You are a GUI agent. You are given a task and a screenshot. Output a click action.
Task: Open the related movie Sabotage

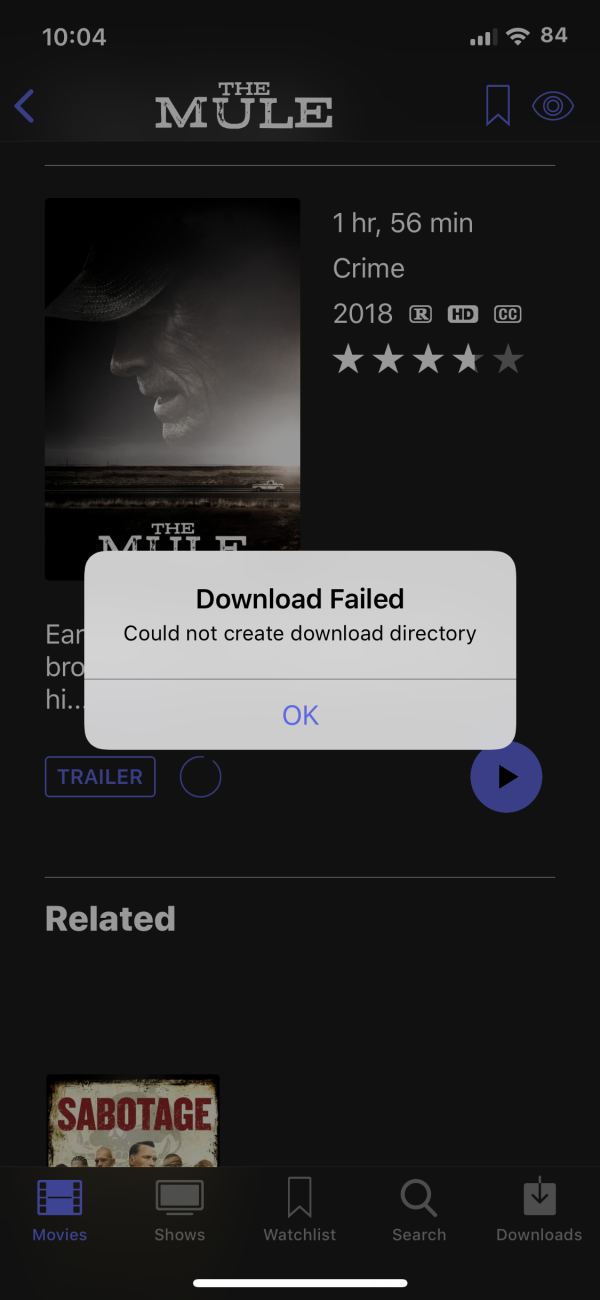tap(133, 1120)
